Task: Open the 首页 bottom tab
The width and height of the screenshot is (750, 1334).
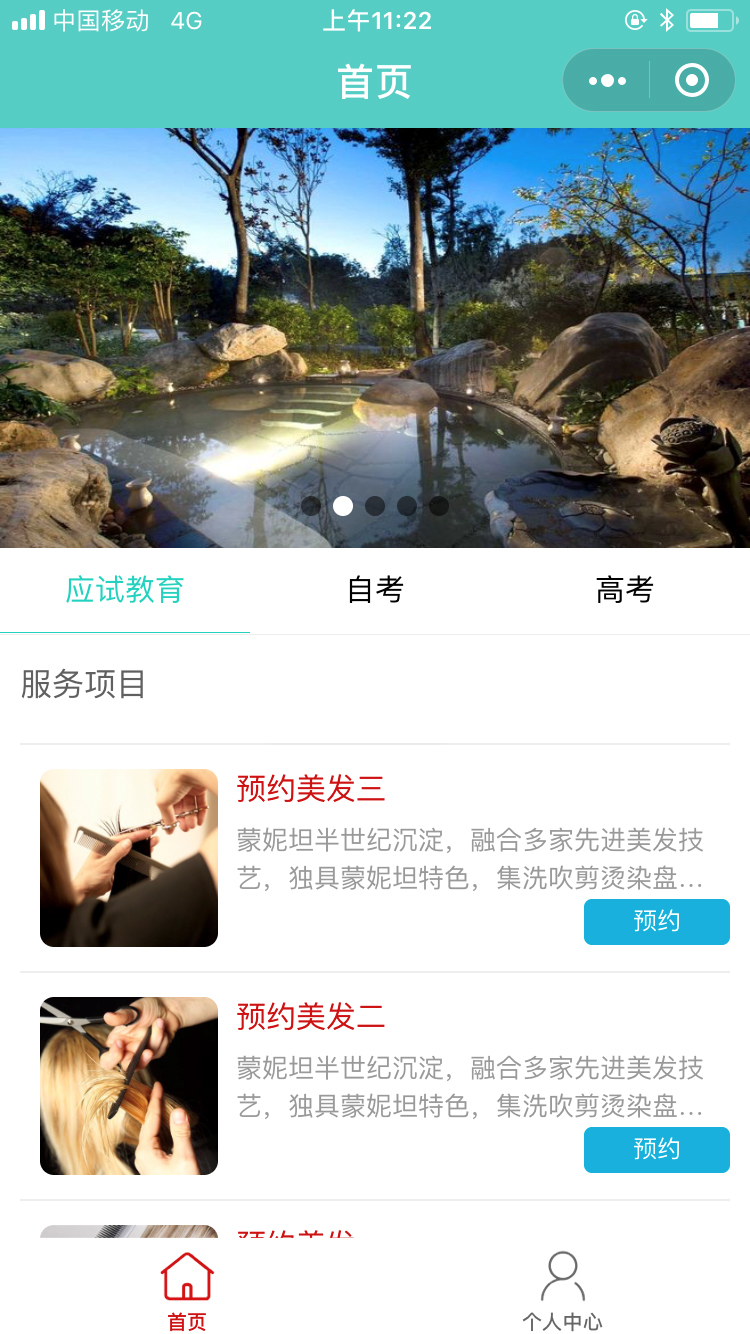Action: [187, 1290]
